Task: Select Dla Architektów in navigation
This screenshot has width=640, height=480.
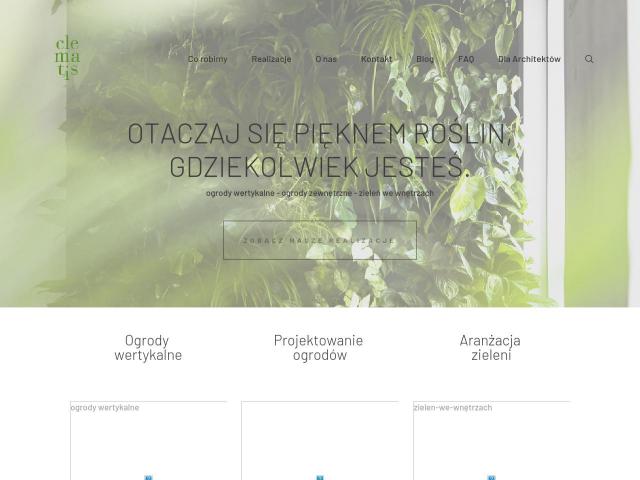Action: (529, 59)
